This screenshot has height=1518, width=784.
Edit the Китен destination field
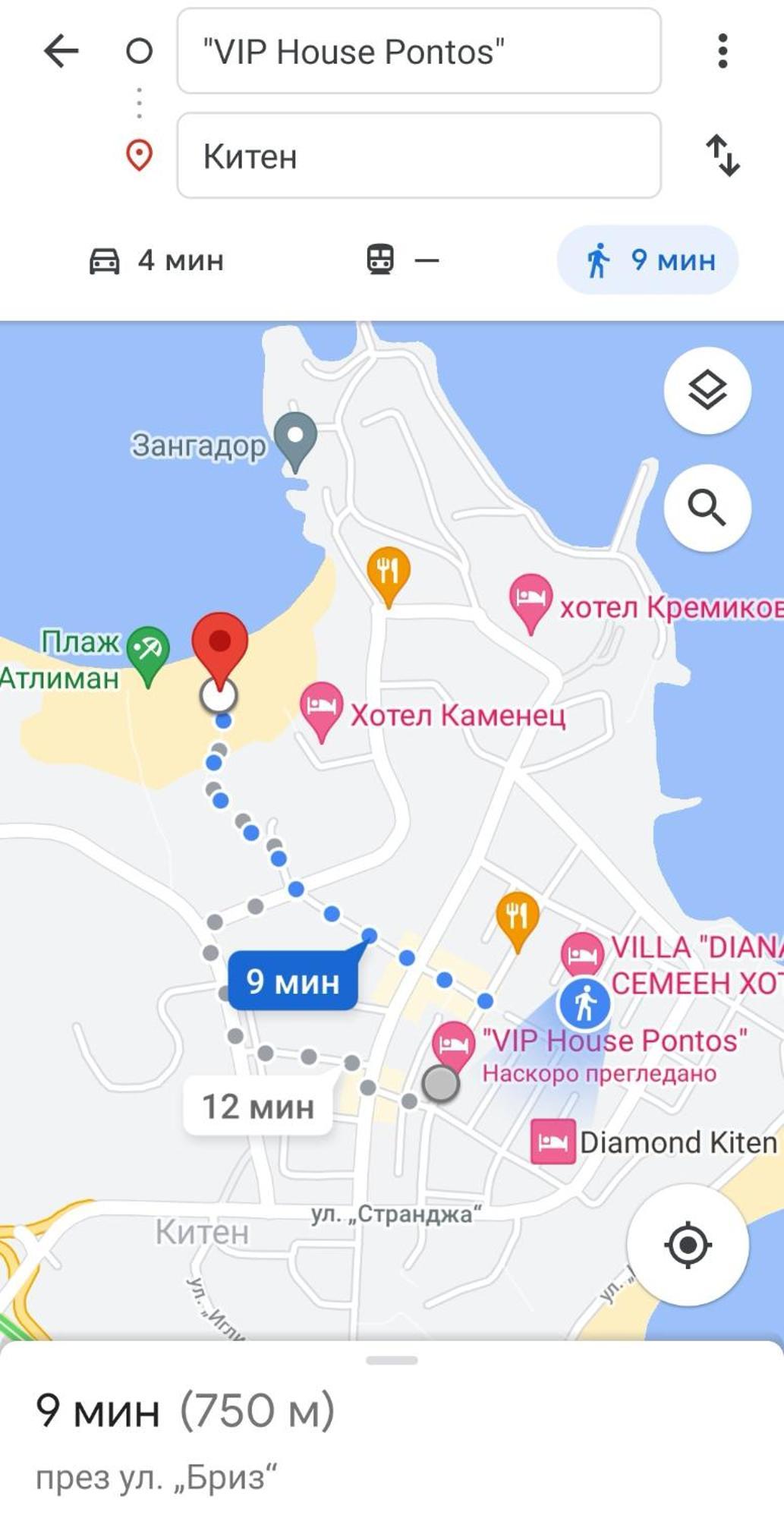click(x=418, y=156)
